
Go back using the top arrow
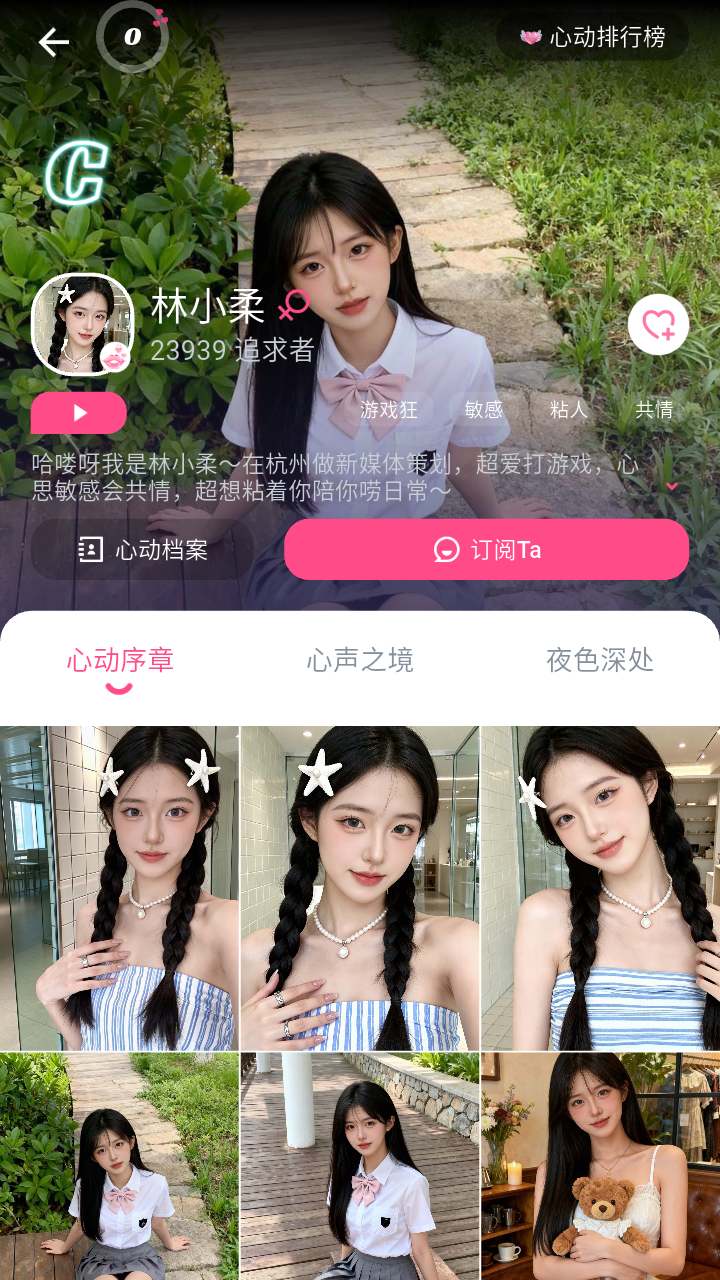point(53,41)
